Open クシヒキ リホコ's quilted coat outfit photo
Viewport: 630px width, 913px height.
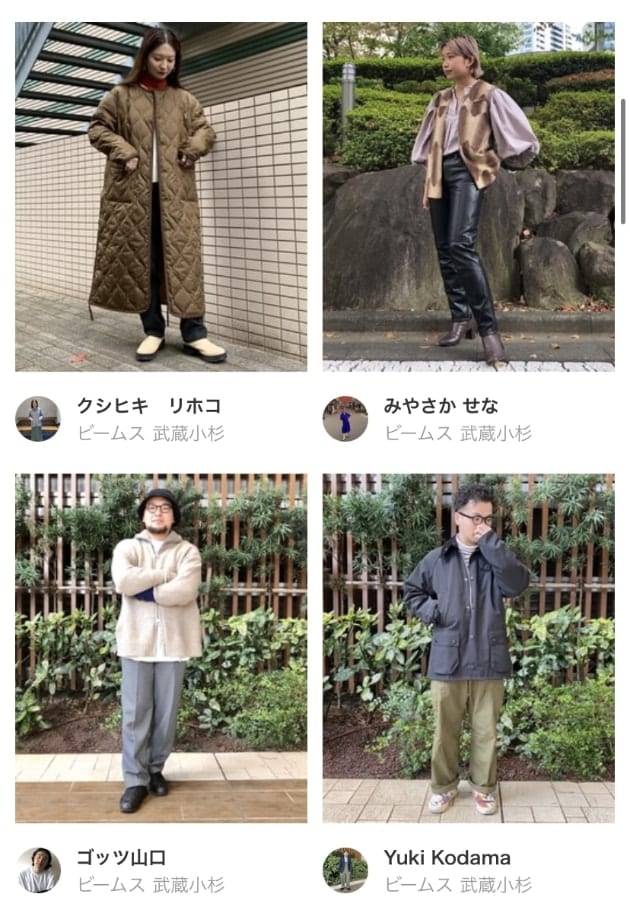pyautogui.click(x=161, y=197)
